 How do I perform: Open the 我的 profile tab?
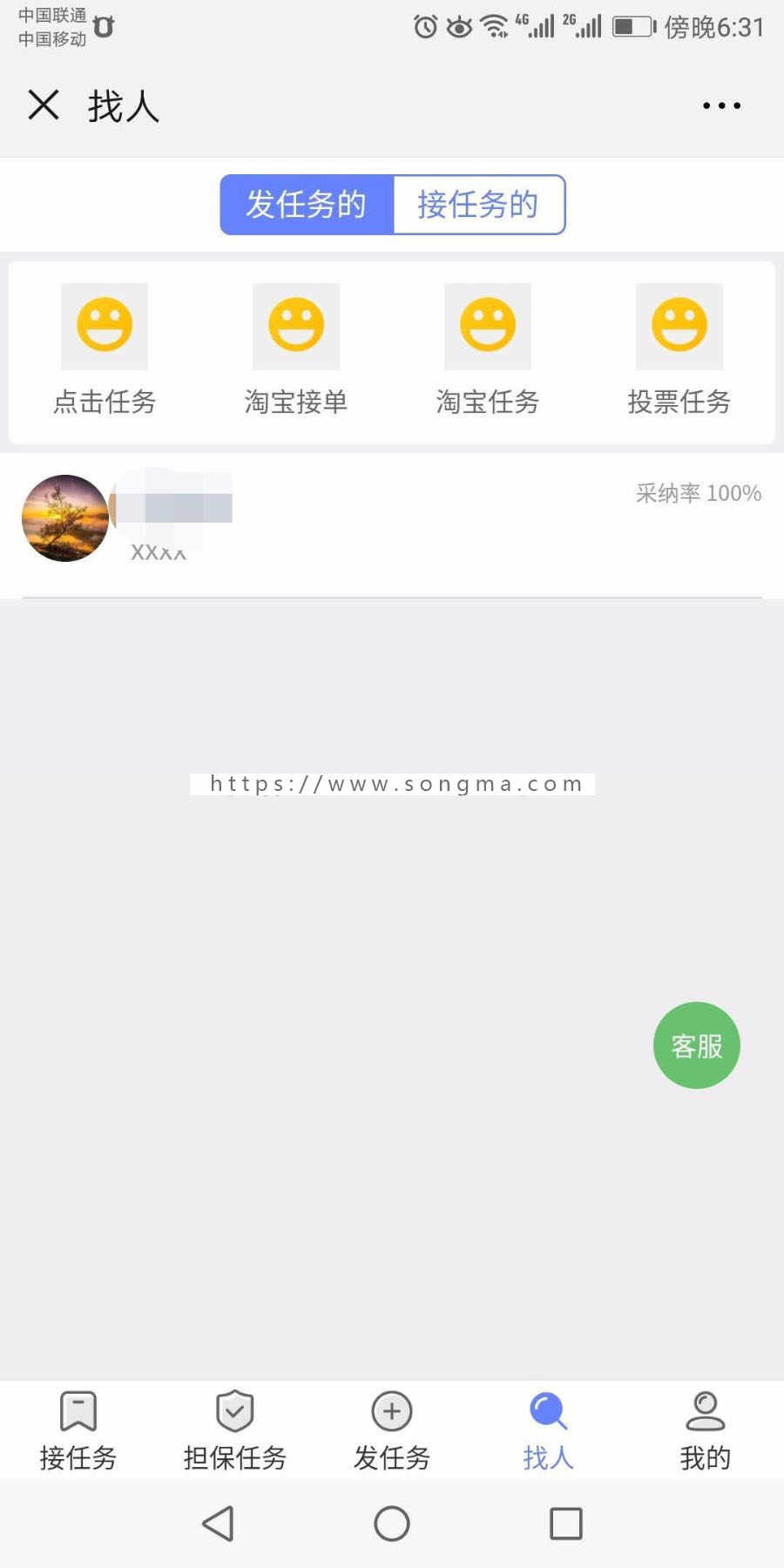coord(706,1430)
